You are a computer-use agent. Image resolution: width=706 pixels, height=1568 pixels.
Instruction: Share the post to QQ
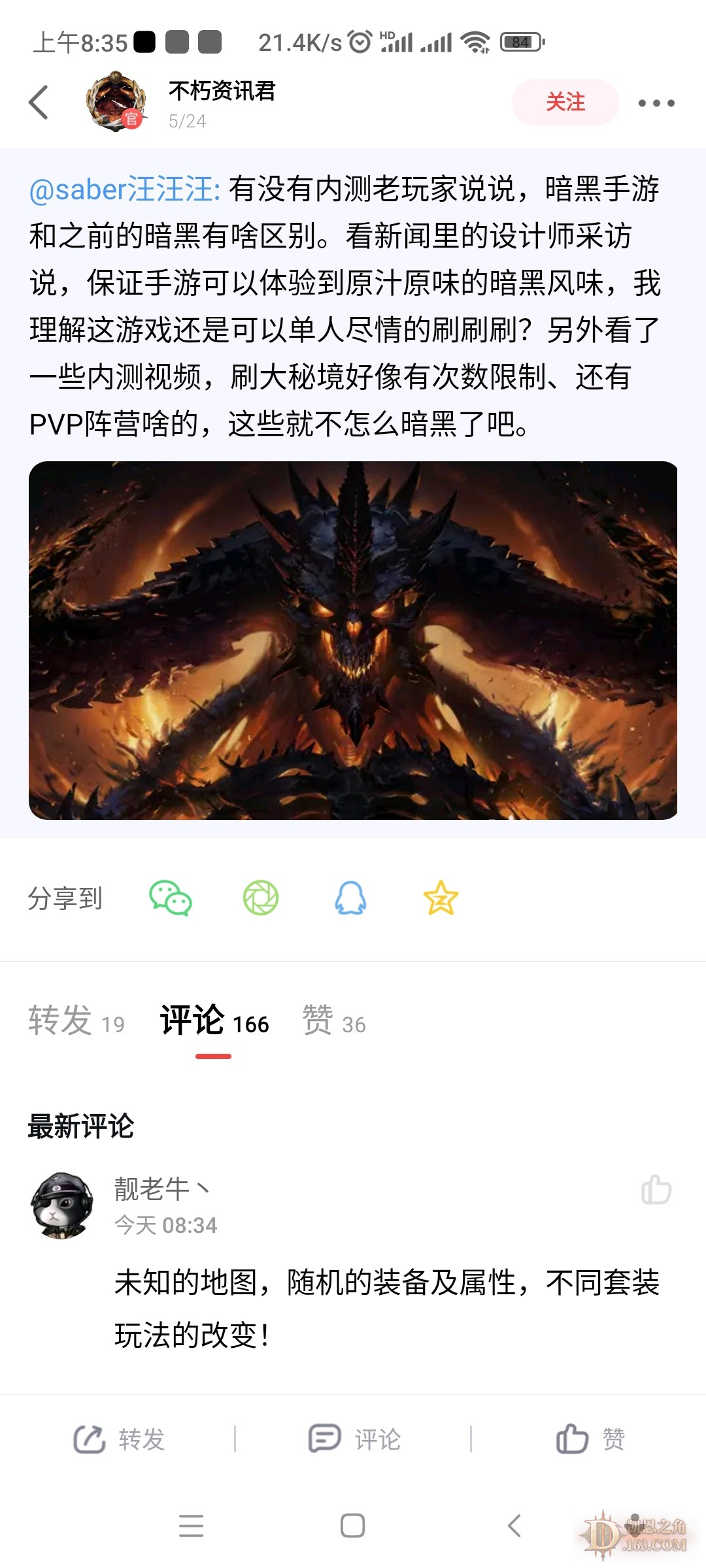tap(350, 898)
